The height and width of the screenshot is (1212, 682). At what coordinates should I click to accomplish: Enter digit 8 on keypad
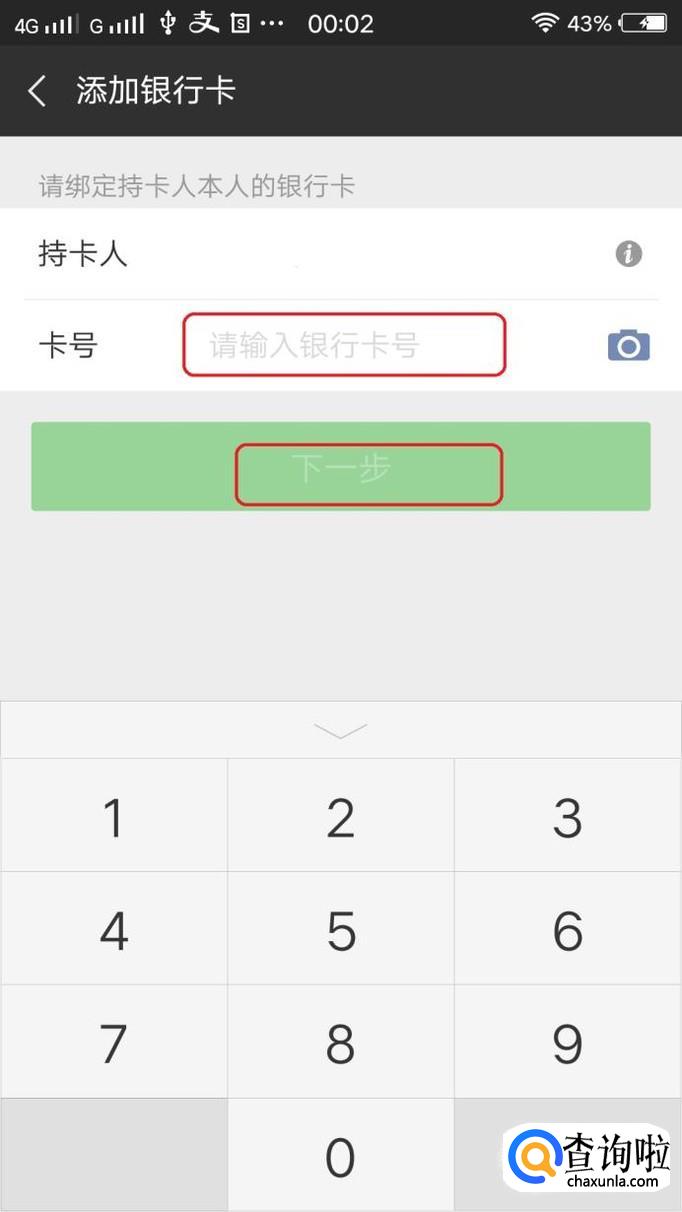coord(341,1042)
